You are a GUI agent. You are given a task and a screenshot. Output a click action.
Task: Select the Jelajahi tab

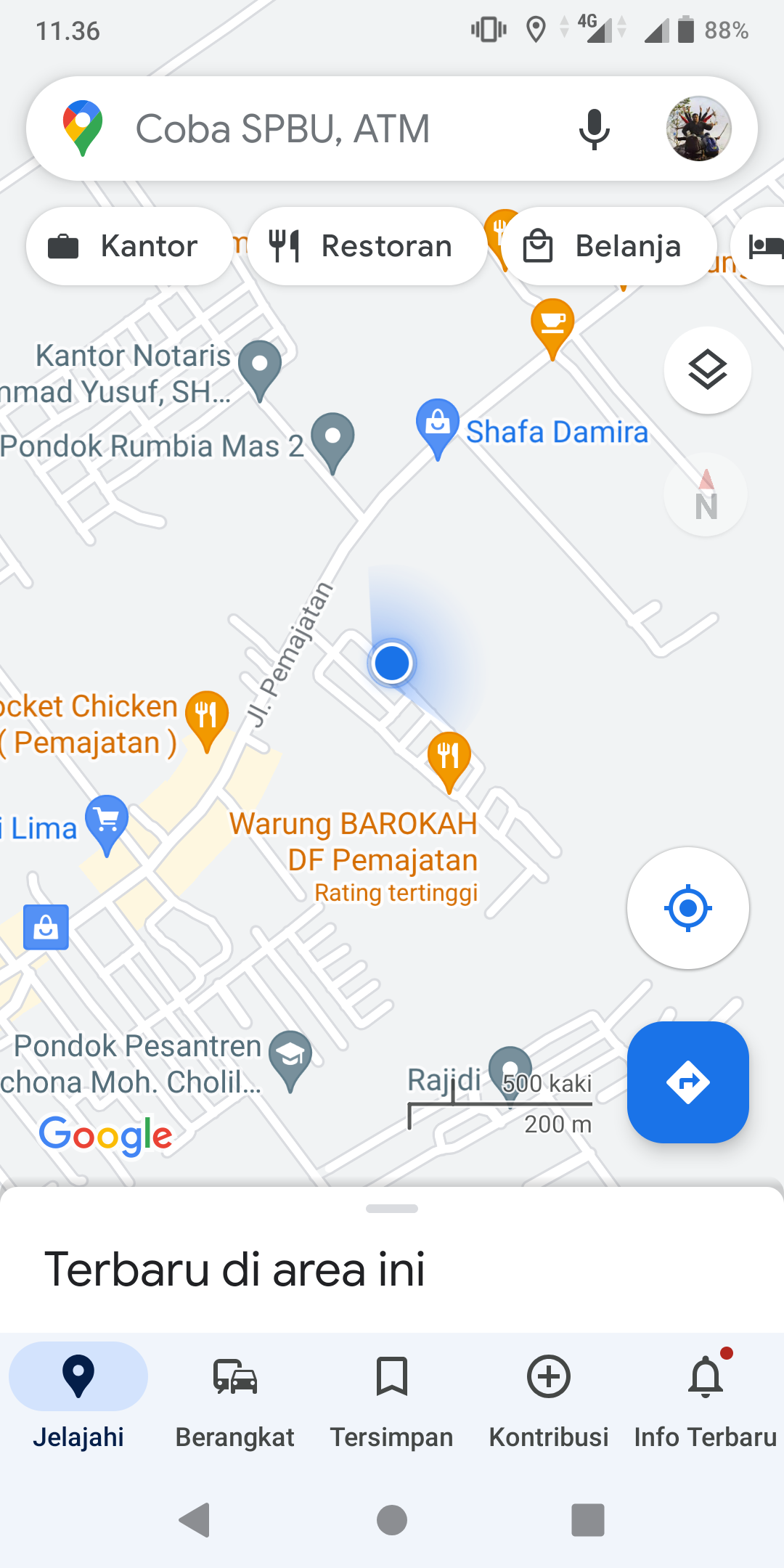[x=78, y=1394]
